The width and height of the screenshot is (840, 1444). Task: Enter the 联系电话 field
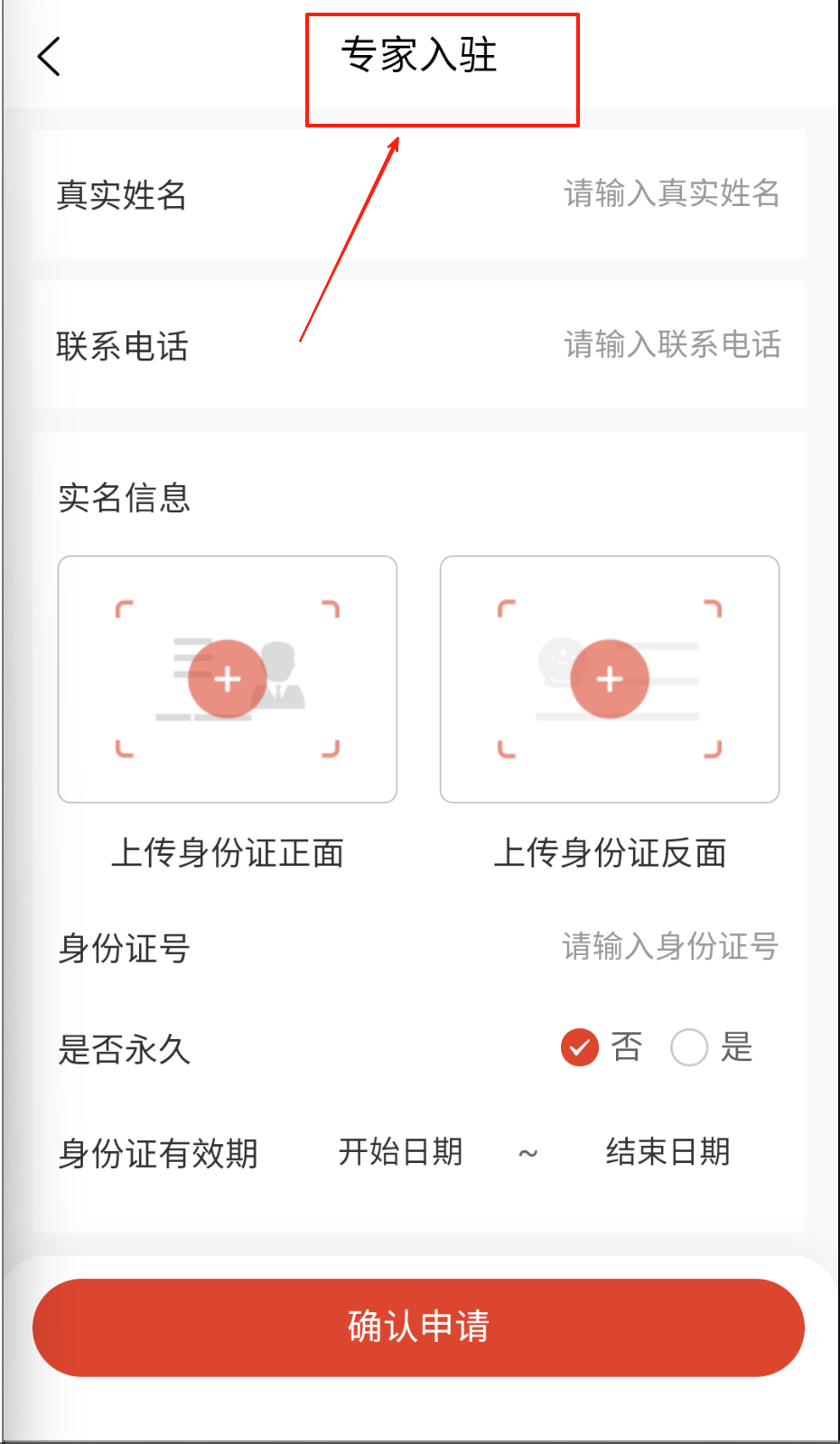(671, 345)
